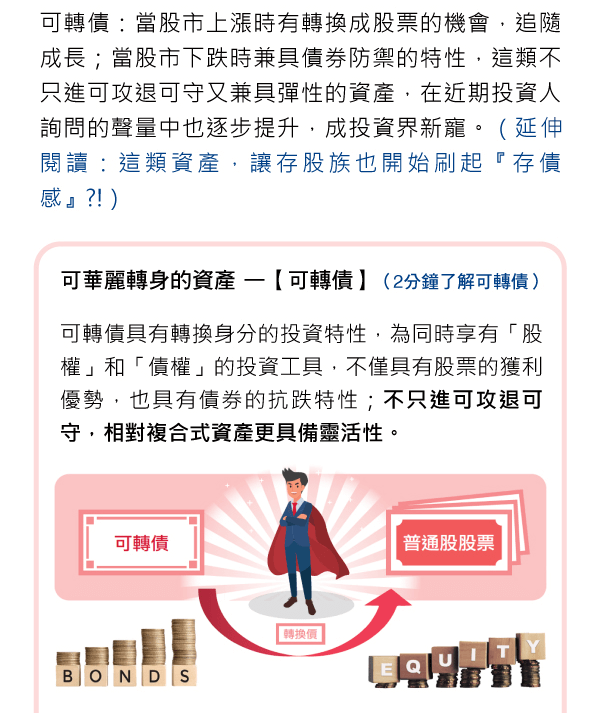Open the 2分鐘了解可轉債 link
This screenshot has width=600, height=713.
[461, 282]
